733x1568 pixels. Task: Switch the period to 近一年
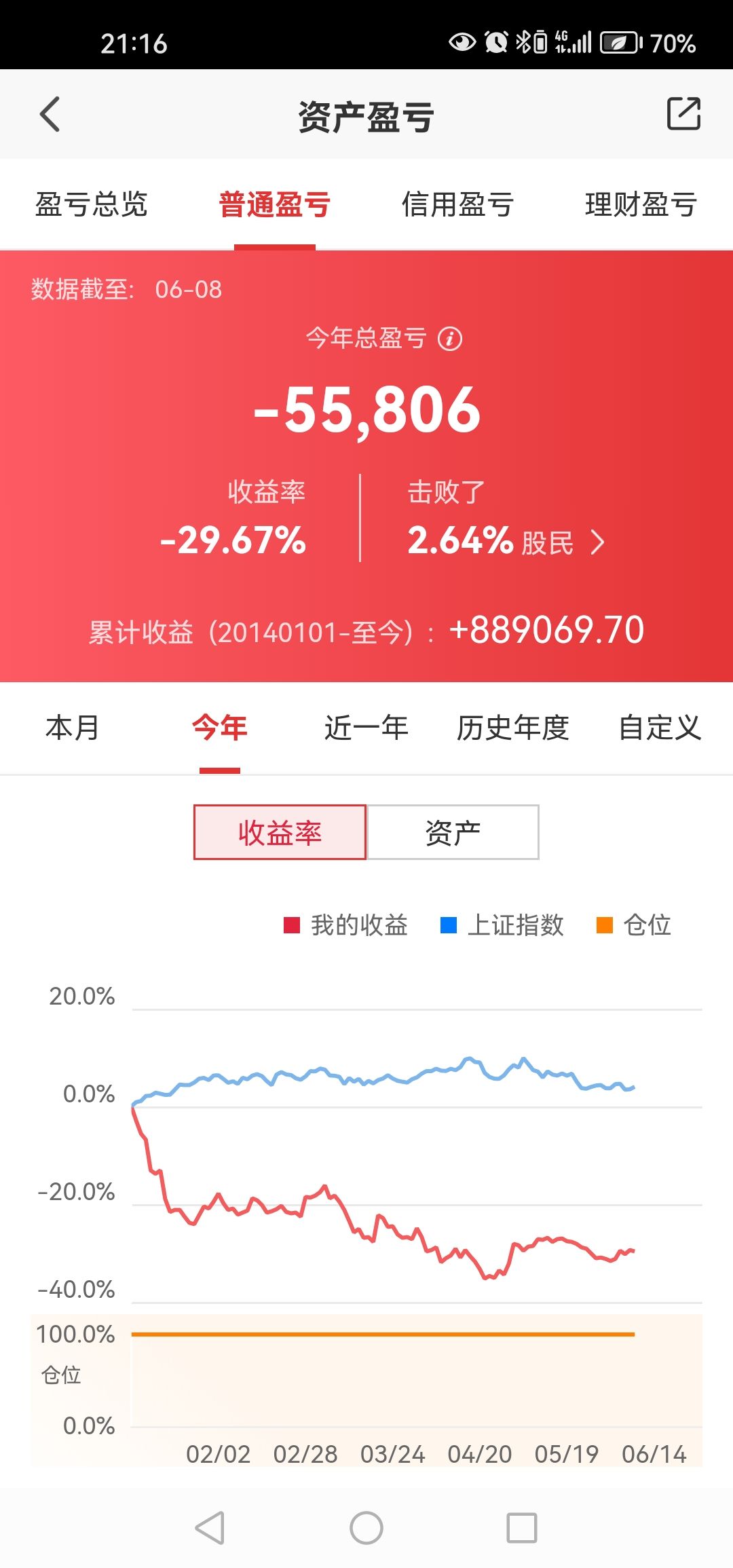[x=366, y=728]
